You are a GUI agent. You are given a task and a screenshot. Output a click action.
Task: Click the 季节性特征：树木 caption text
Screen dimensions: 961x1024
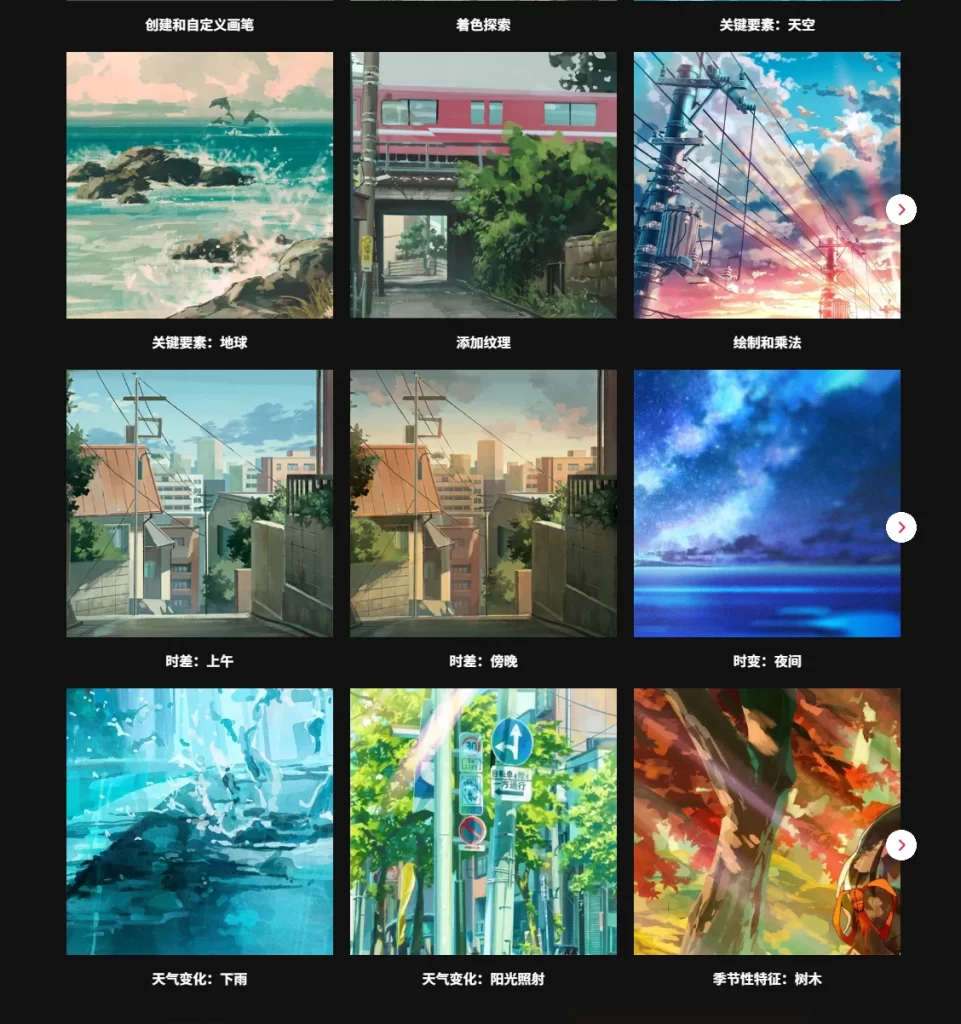[766, 980]
